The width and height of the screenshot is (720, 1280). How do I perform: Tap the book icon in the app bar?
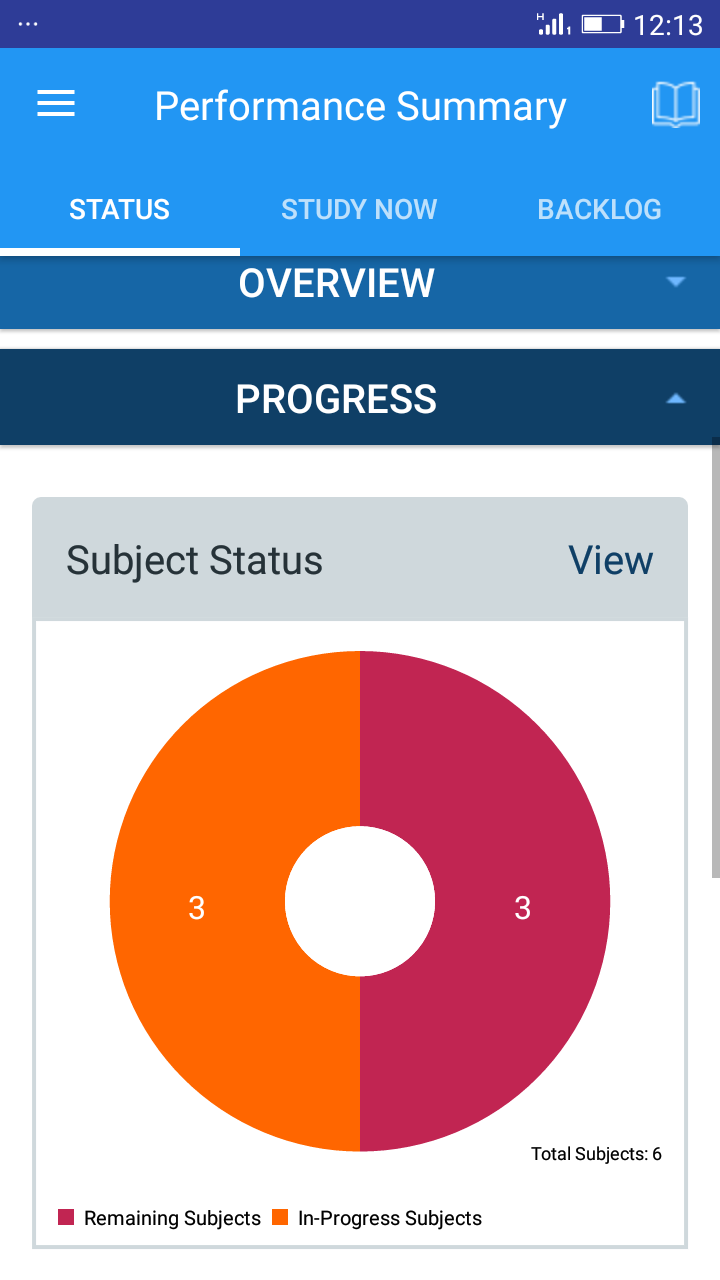tap(675, 105)
